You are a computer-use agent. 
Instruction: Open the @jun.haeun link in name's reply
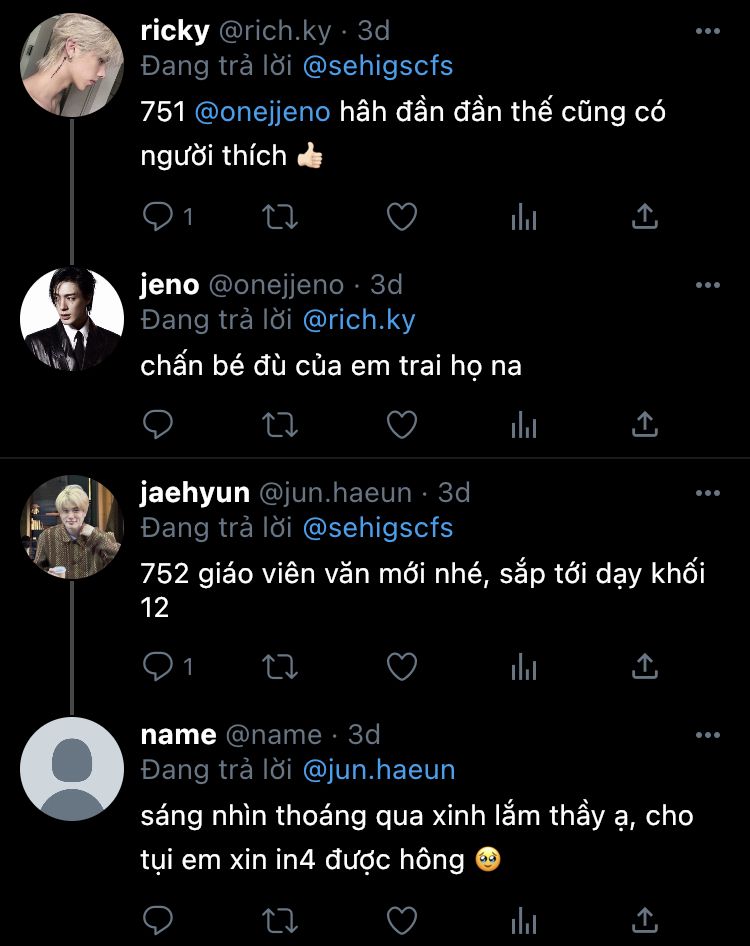378,770
